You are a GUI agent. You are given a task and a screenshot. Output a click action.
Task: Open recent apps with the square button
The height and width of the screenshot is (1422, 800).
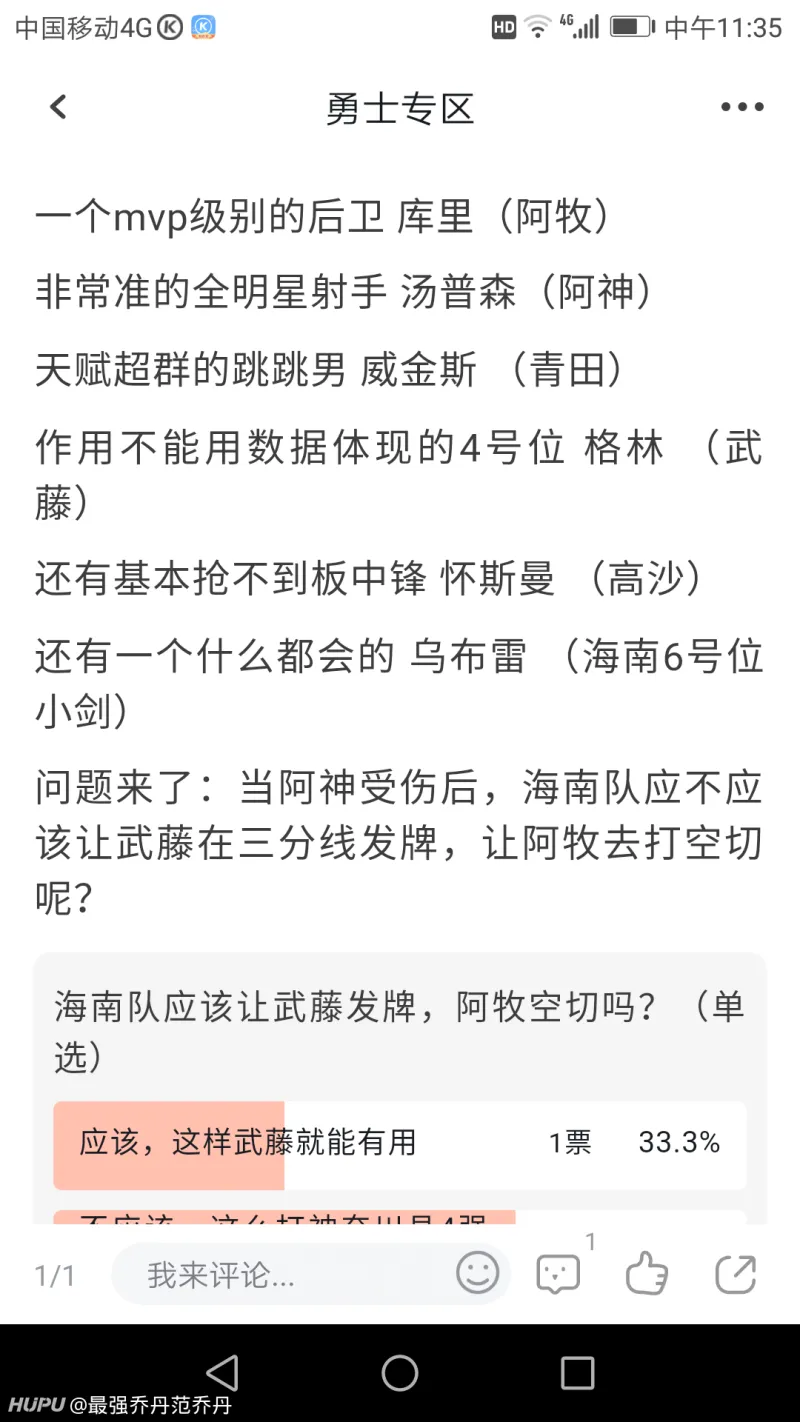tap(577, 1375)
